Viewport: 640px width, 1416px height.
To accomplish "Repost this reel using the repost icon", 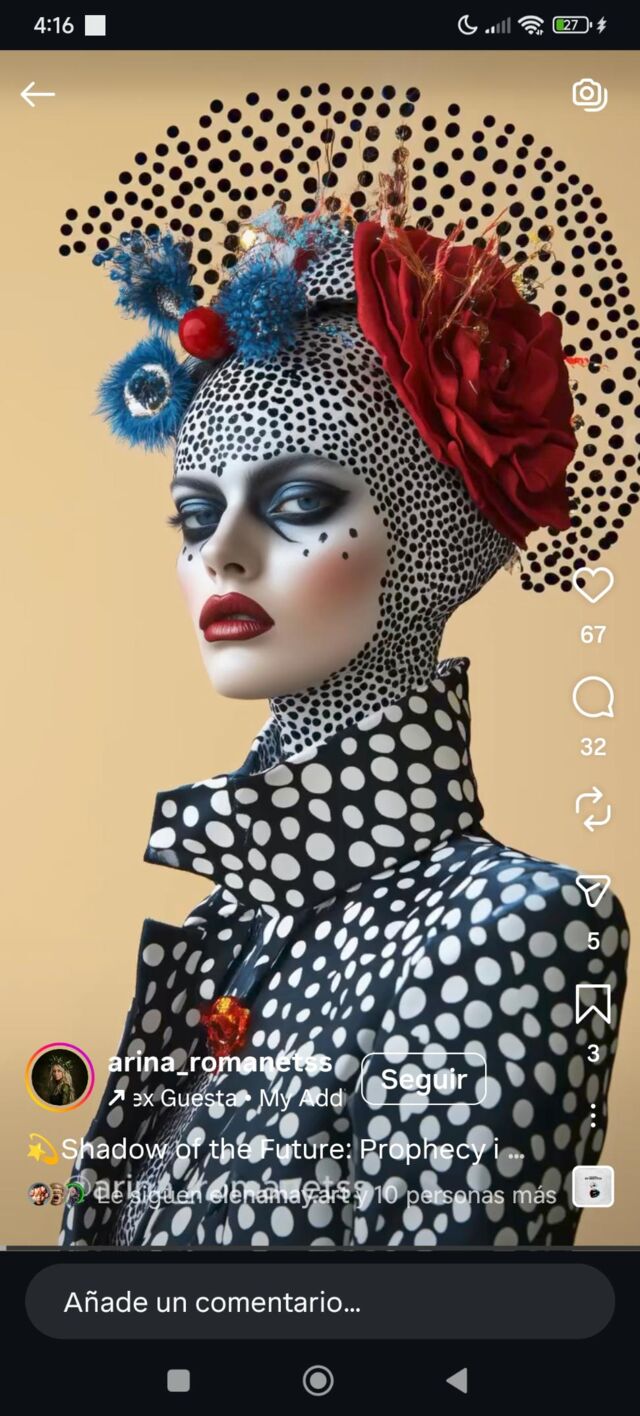I will [592, 809].
